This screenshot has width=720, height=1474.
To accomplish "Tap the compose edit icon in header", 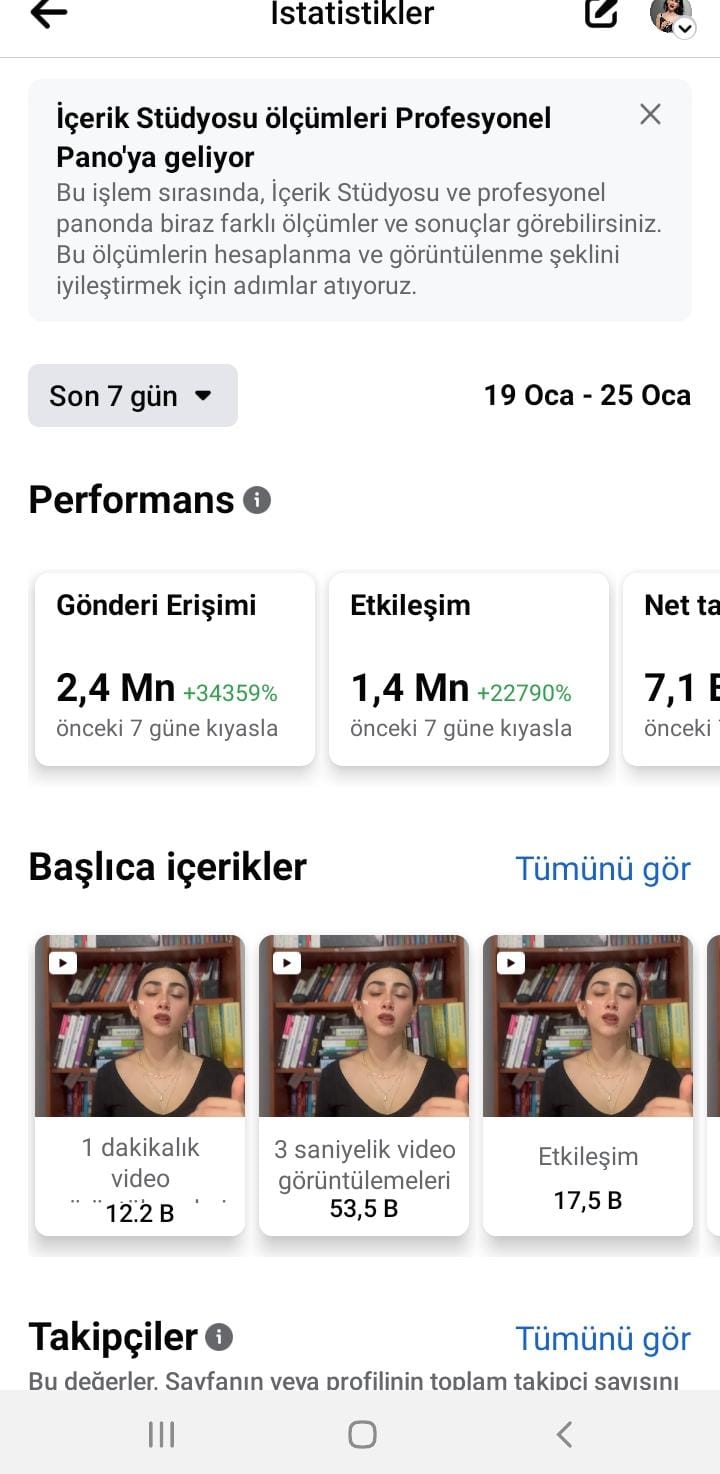I will point(601,14).
